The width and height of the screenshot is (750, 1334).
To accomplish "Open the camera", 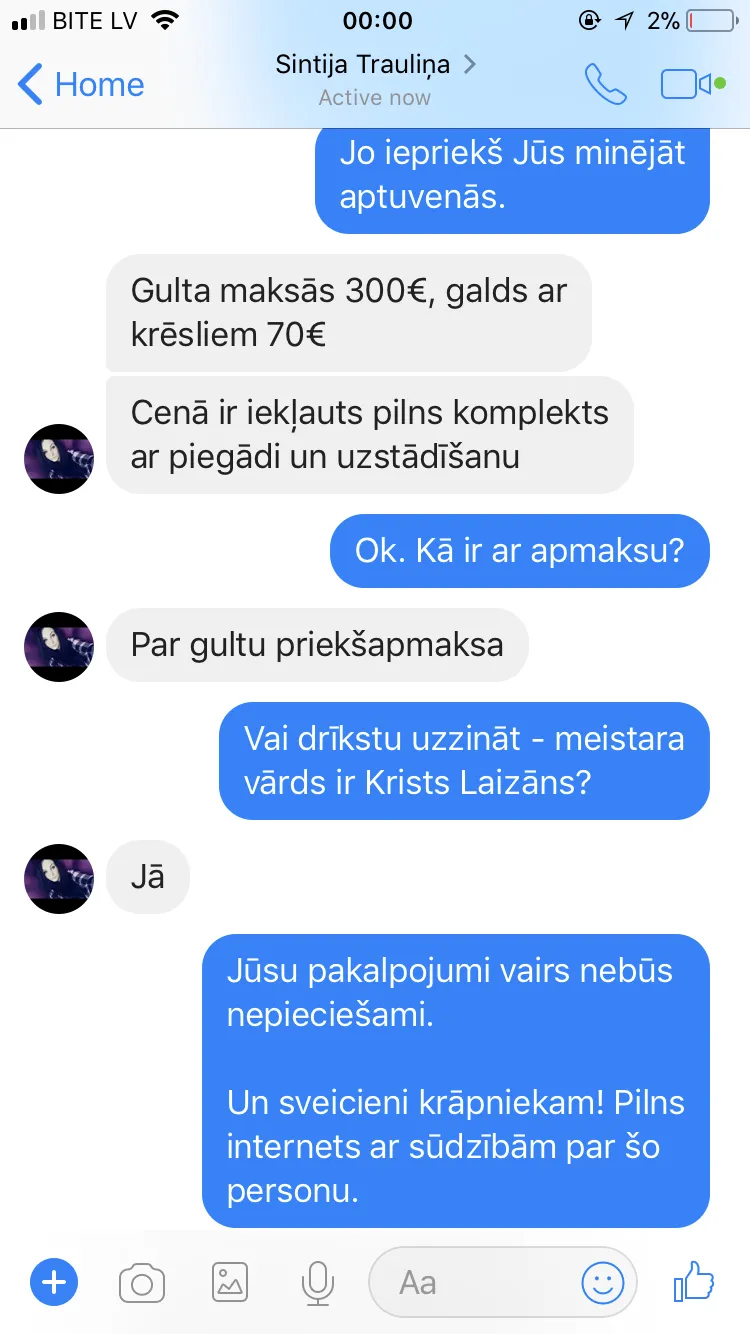I will [x=142, y=1283].
